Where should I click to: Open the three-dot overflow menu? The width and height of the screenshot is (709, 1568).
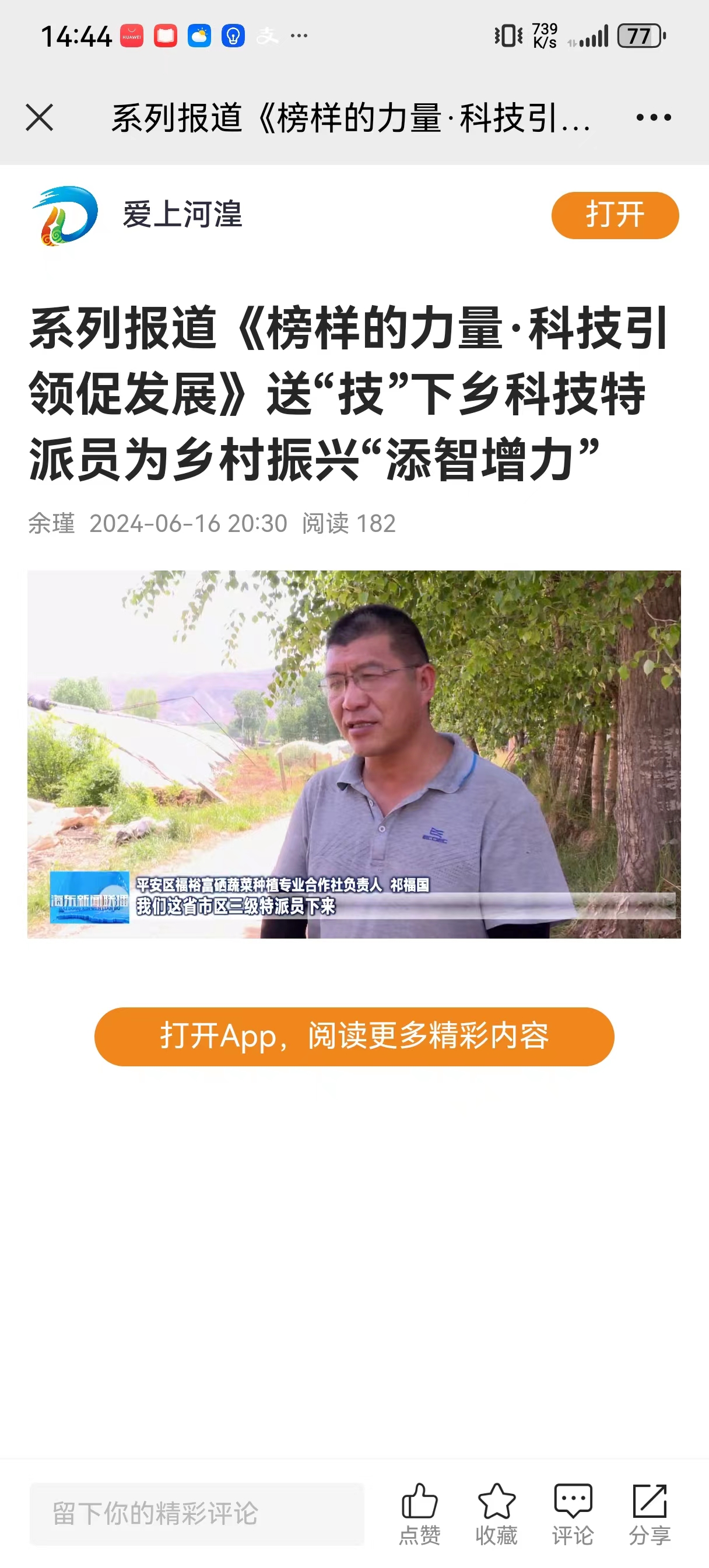pos(653,117)
